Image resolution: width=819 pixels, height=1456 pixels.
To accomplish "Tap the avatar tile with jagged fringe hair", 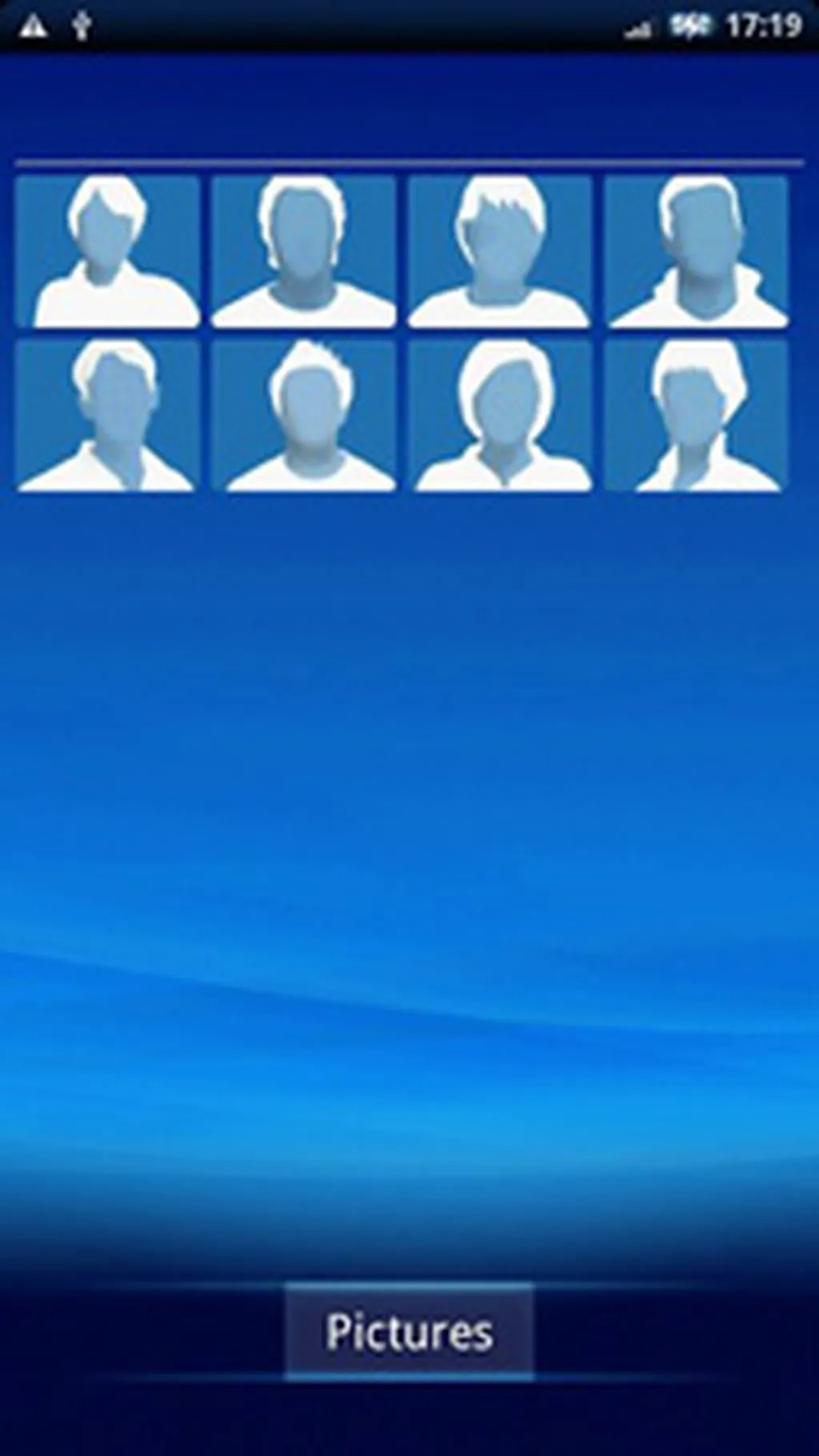I will 500,251.
